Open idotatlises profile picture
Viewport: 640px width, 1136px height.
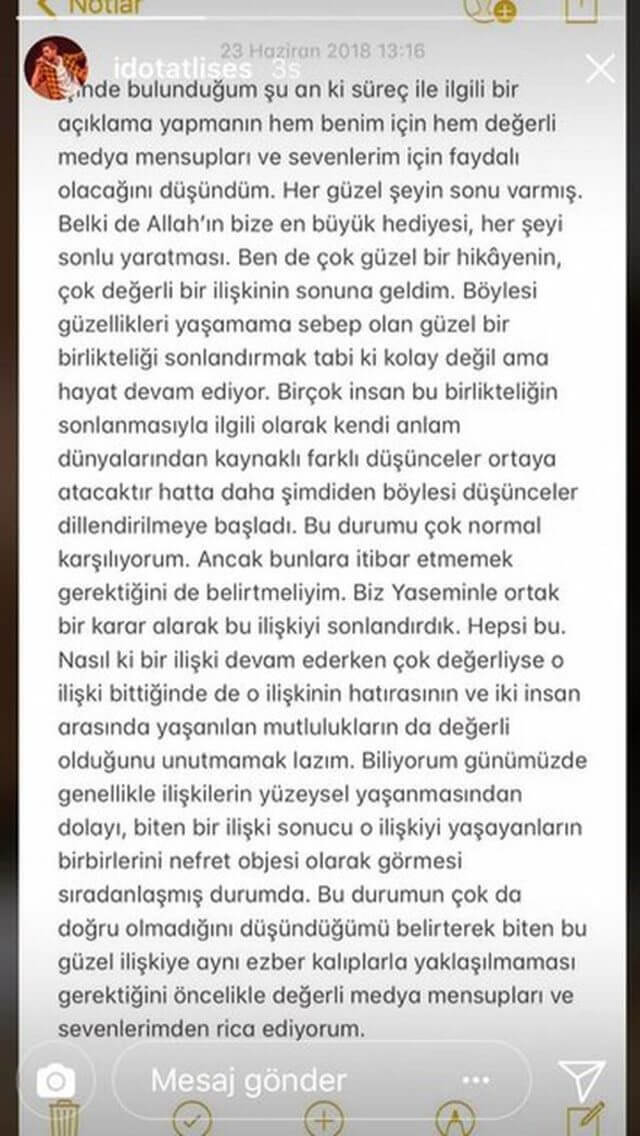(x=56, y=68)
